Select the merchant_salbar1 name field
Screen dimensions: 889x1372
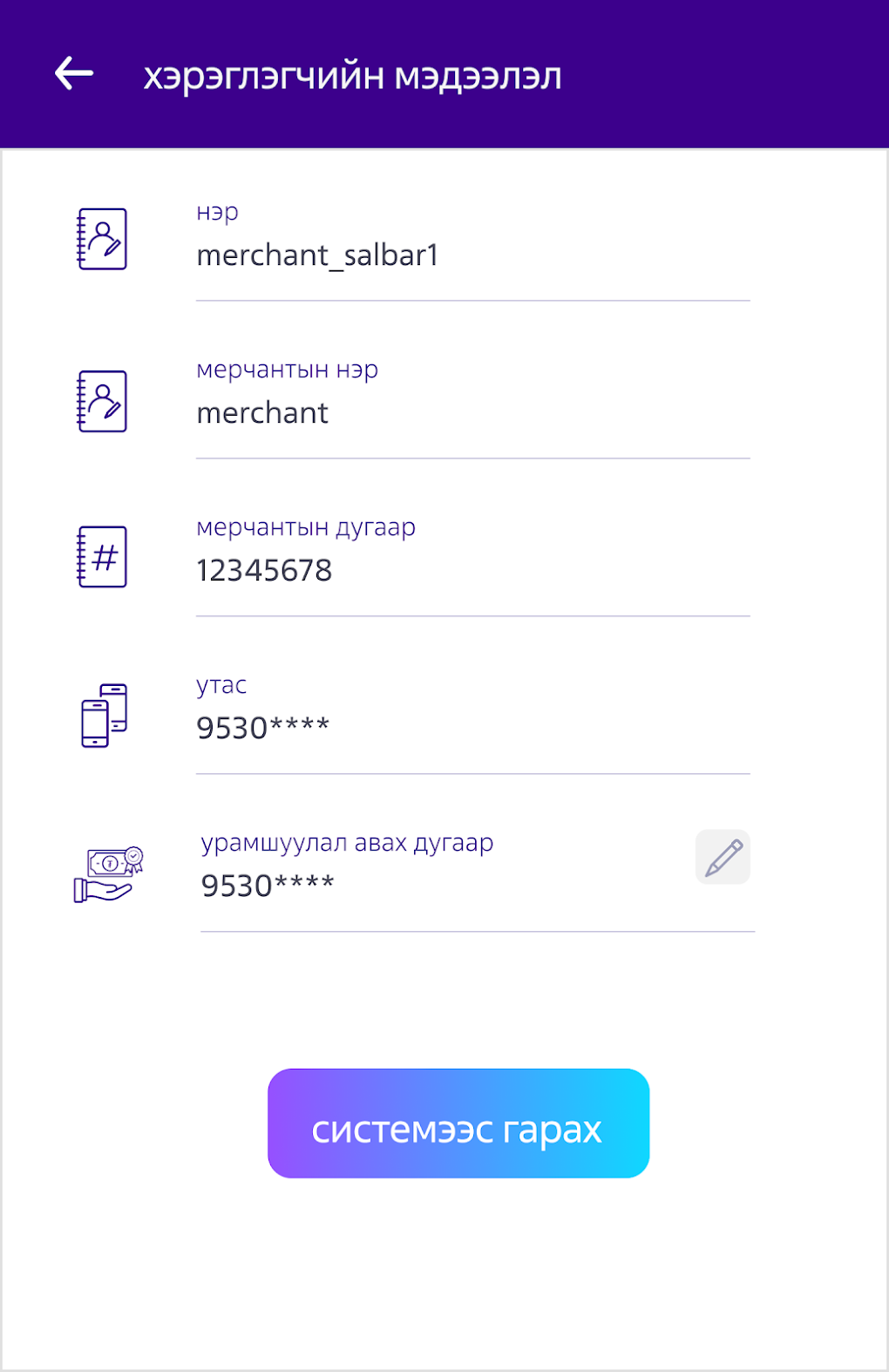pyautogui.click(x=319, y=255)
